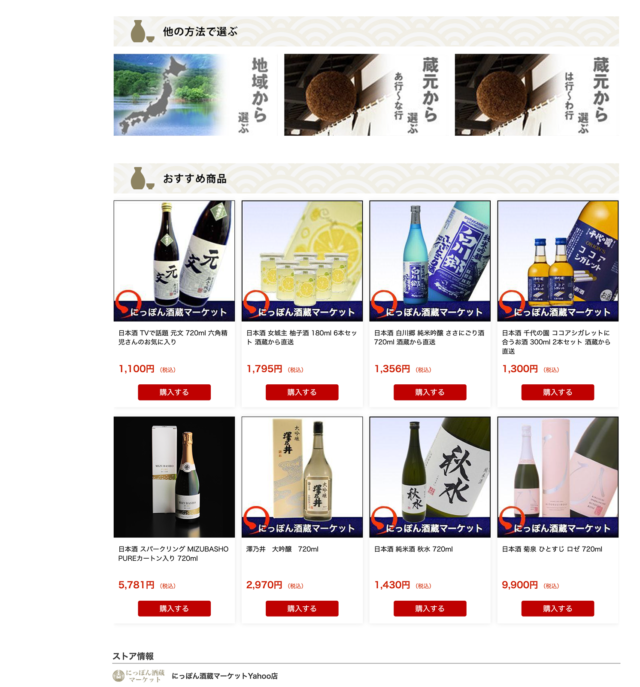Buy the 柚子酒 180ml 6本セット
Viewport: 640px width, 687px height.
[302, 392]
